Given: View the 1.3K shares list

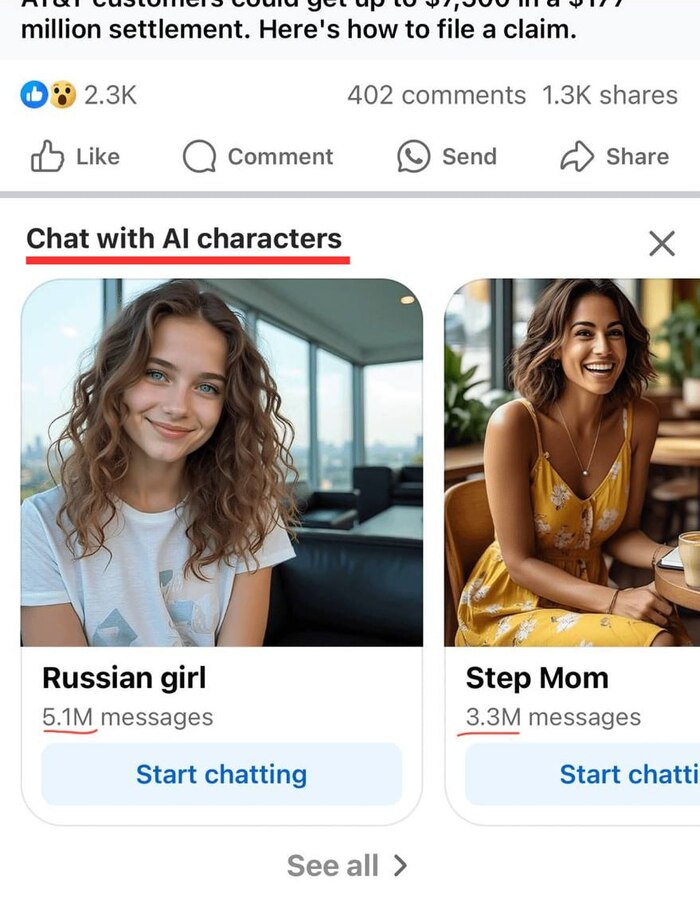Looking at the screenshot, I should [609, 95].
